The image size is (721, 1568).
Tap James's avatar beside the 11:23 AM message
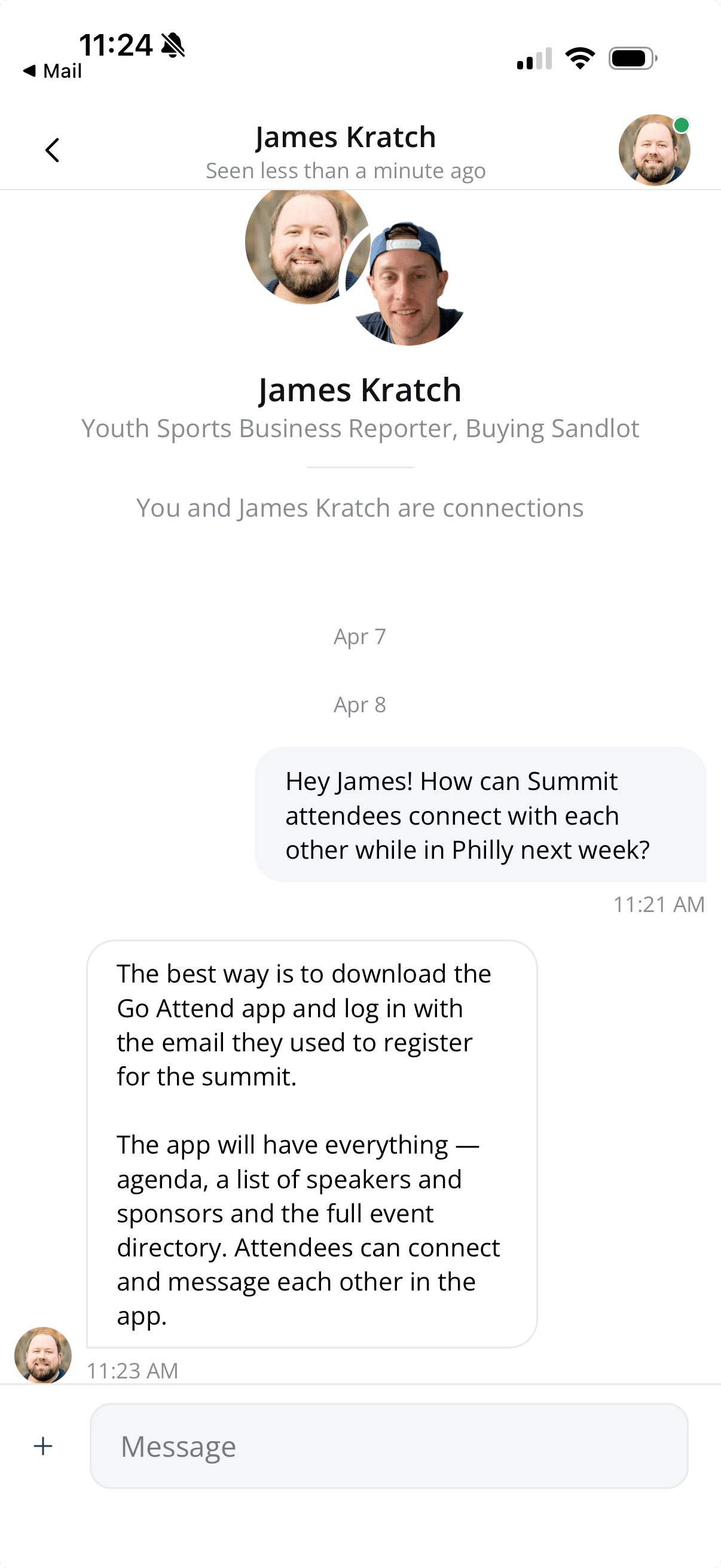point(42,1355)
